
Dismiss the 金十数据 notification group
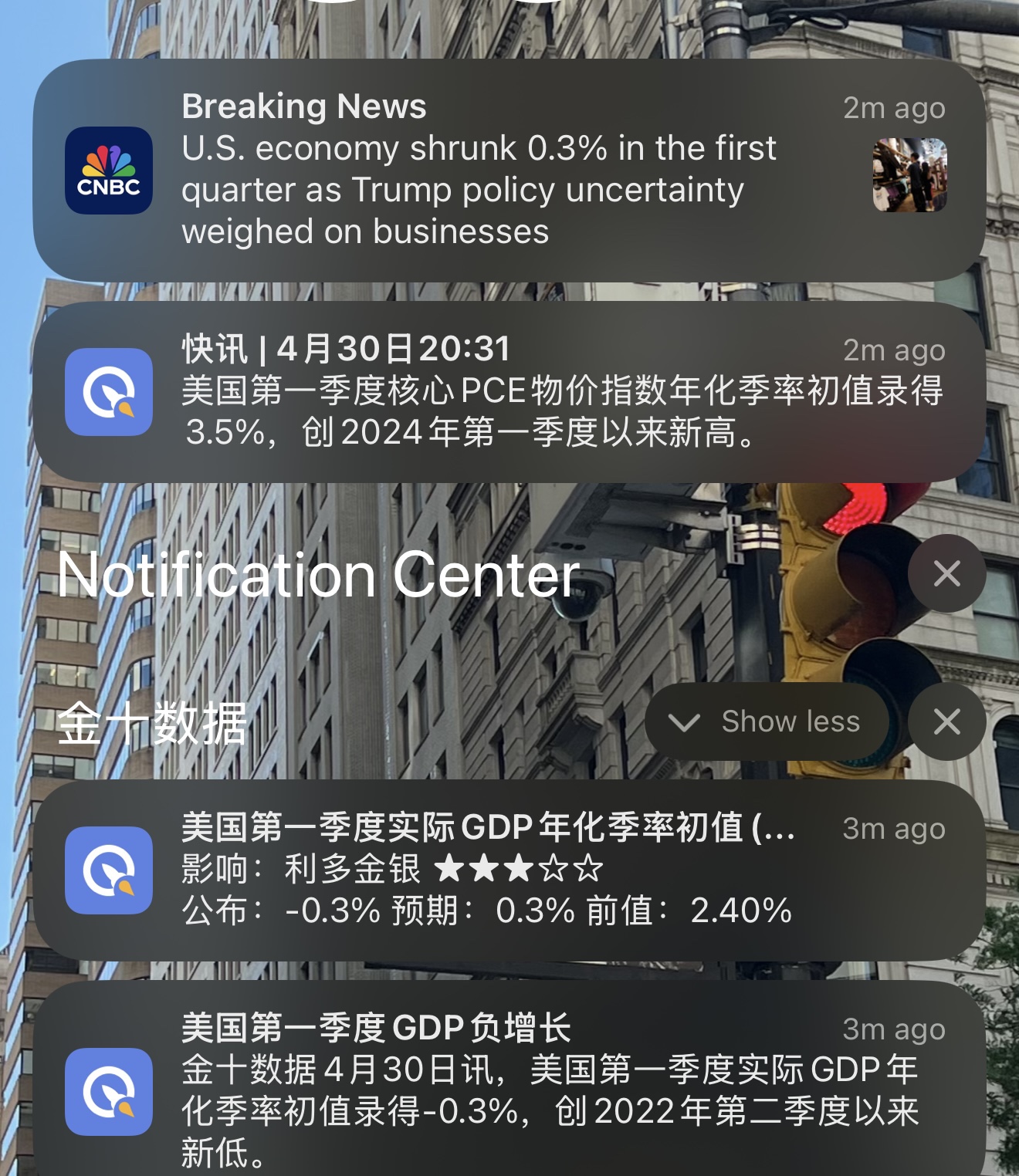pyautogui.click(x=946, y=722)
